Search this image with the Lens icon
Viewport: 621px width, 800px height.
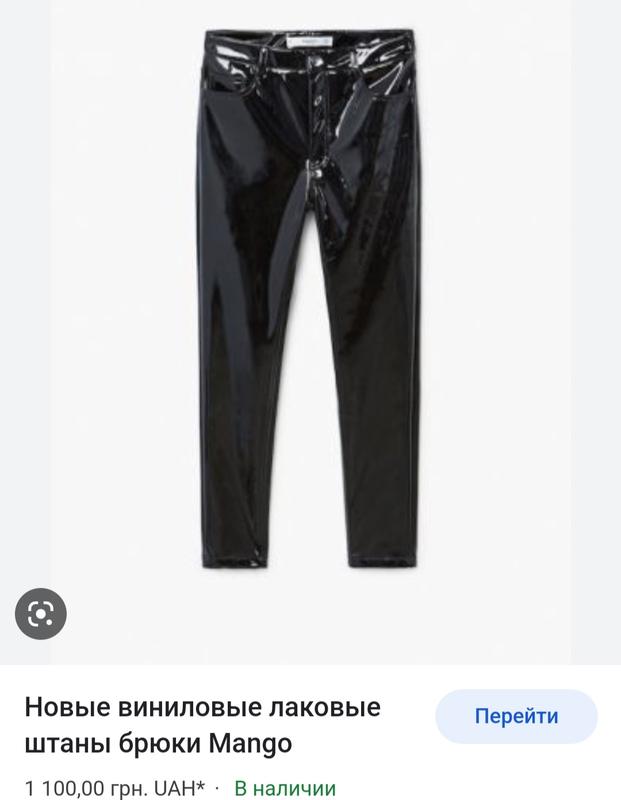click(41, 613)
